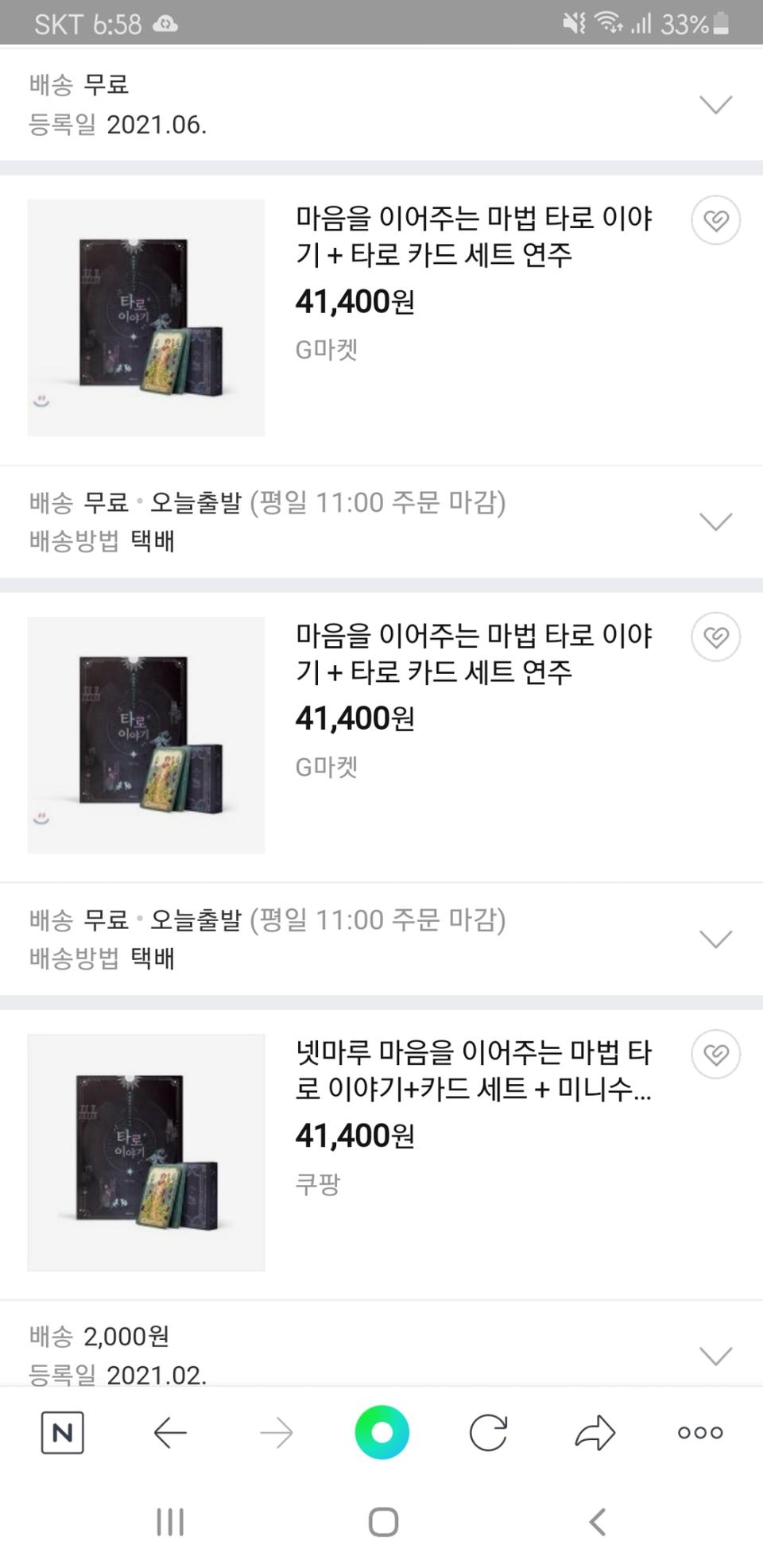Open the Naver home with the N icon

coord(62,1433)
